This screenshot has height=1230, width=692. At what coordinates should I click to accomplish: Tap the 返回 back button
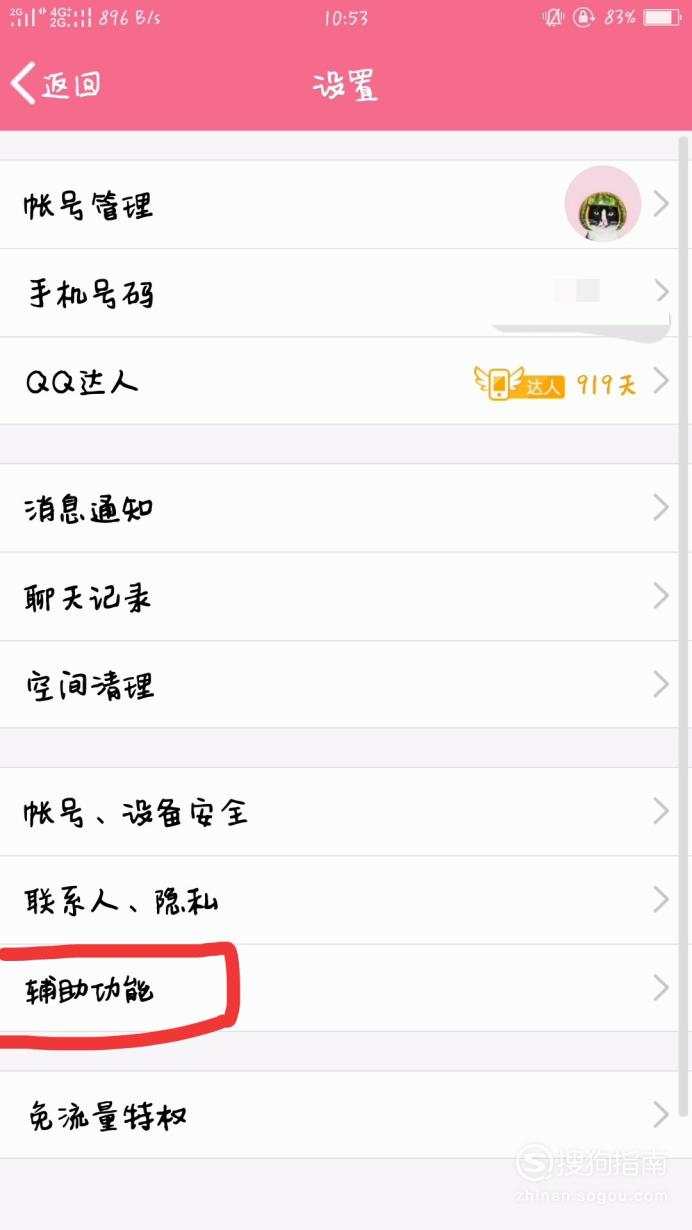[x=56, y=84]
